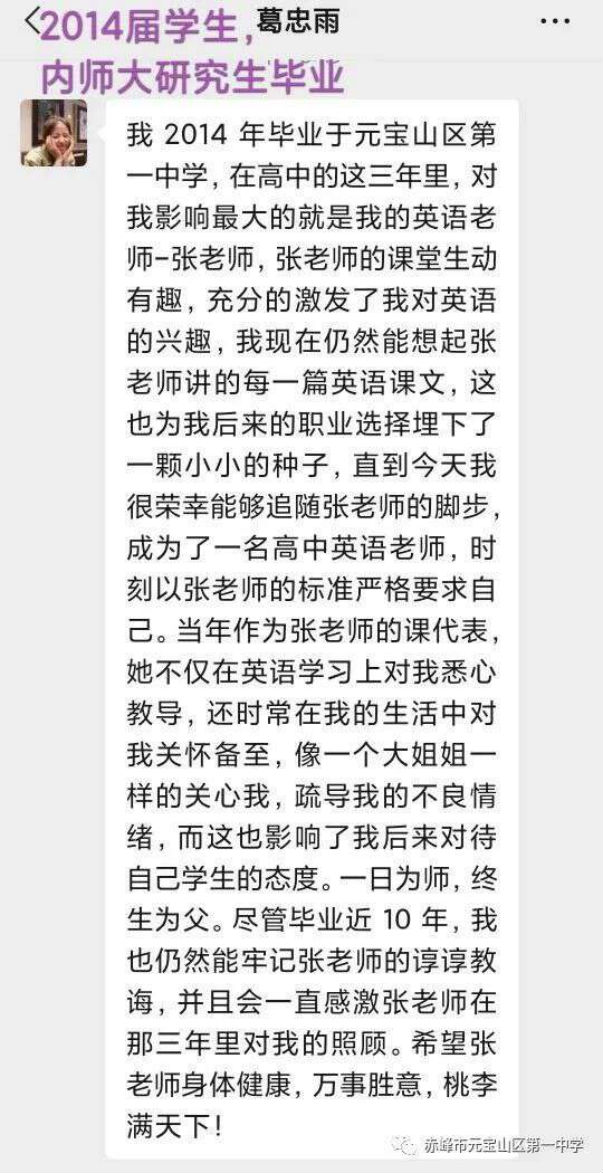Open 葛忠雨's profile avatar
603x1173 pixels.
pos(54,133)
